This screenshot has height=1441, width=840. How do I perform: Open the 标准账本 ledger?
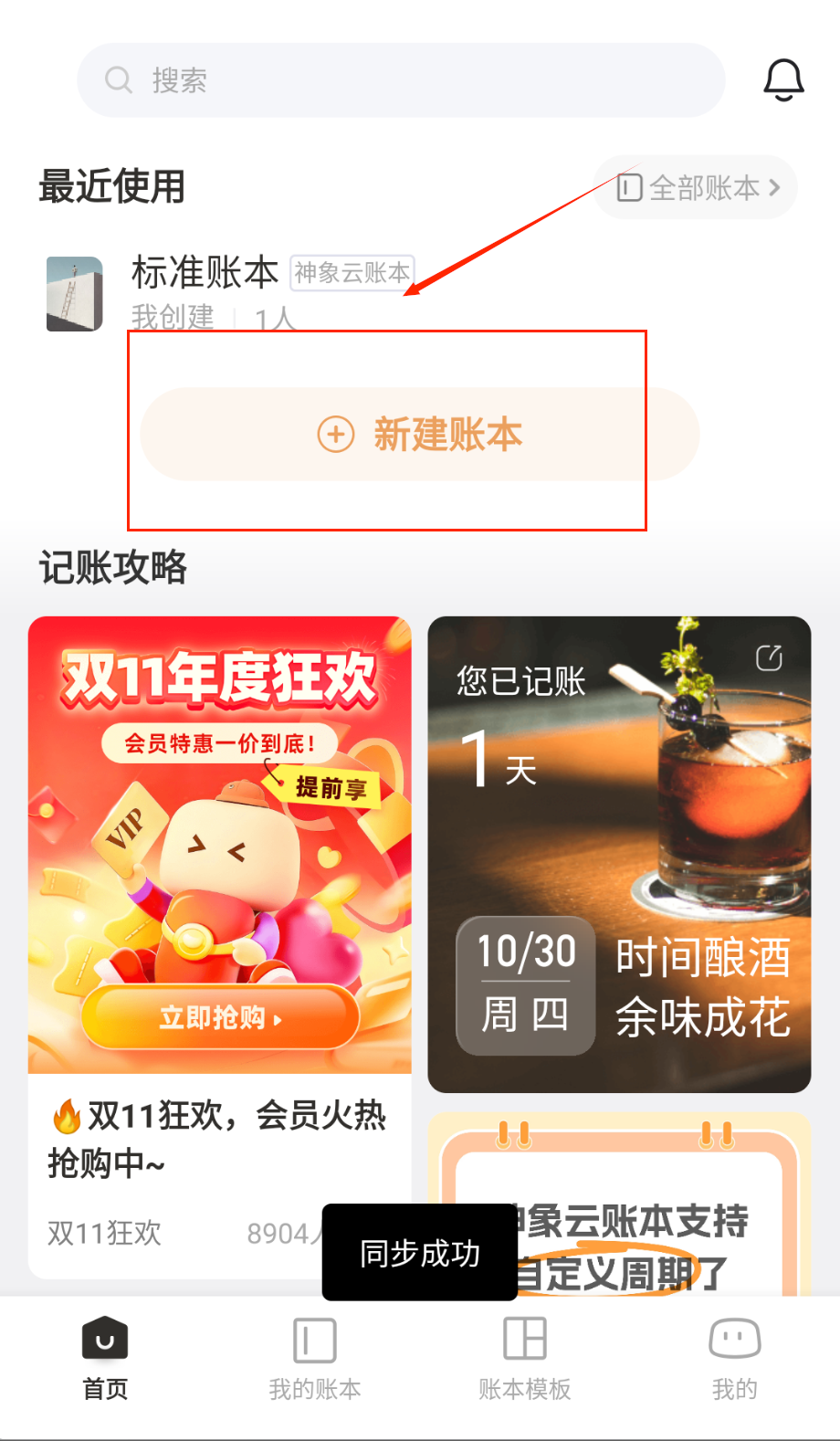205,274
